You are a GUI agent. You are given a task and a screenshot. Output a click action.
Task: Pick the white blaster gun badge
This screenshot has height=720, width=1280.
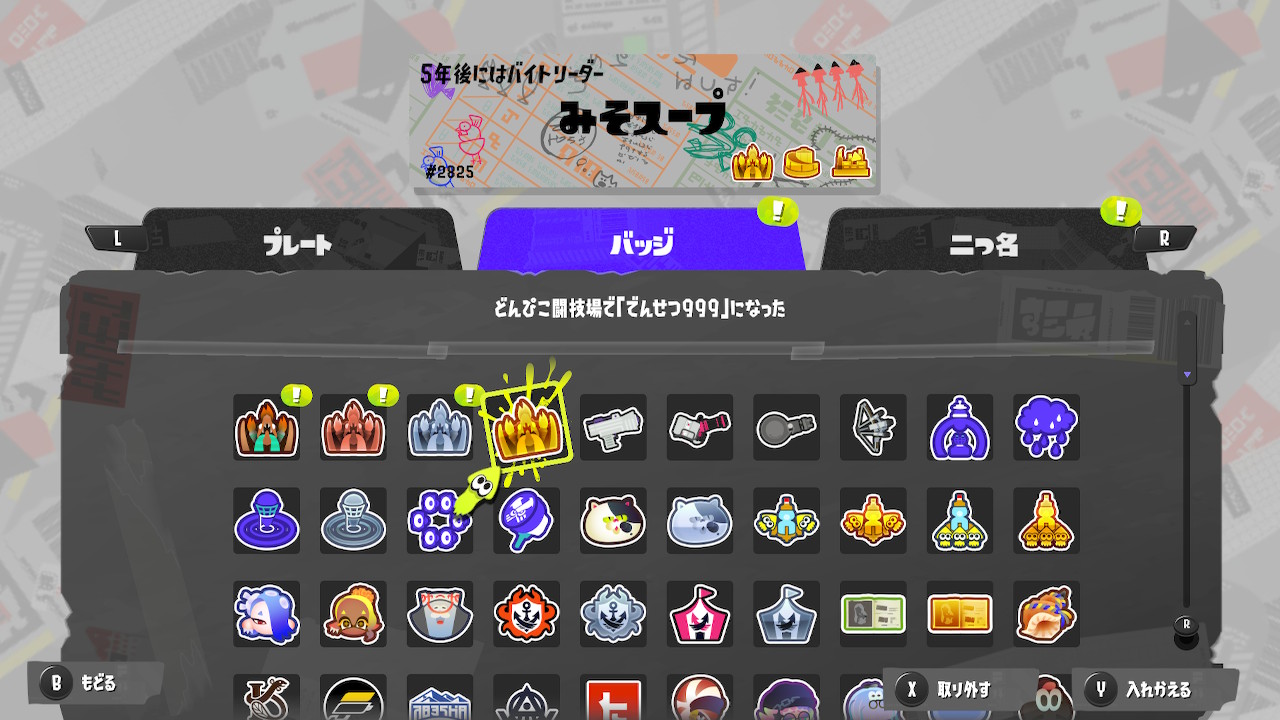(613, 427)
